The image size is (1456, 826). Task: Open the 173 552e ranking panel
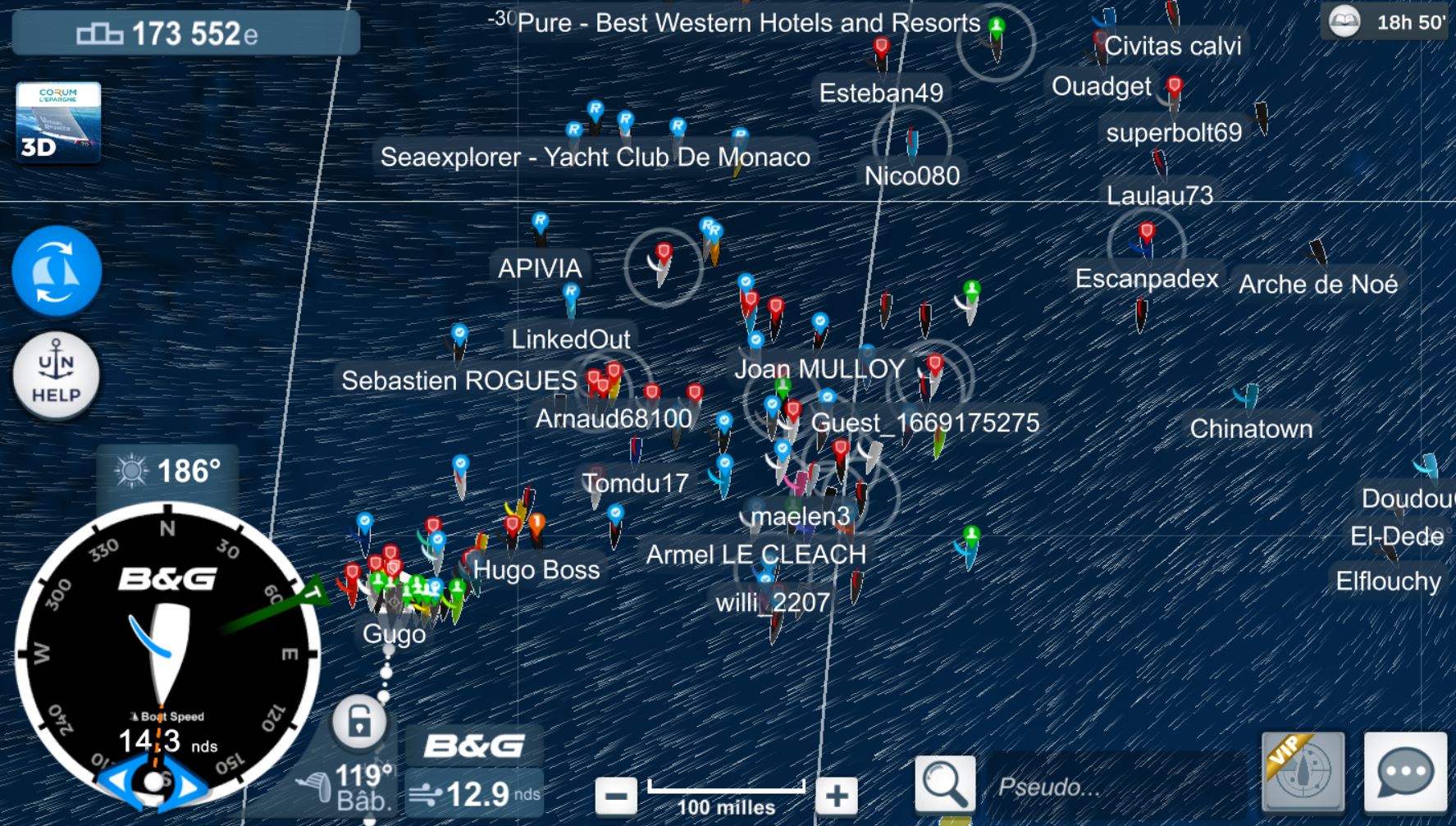click(185, 34)
